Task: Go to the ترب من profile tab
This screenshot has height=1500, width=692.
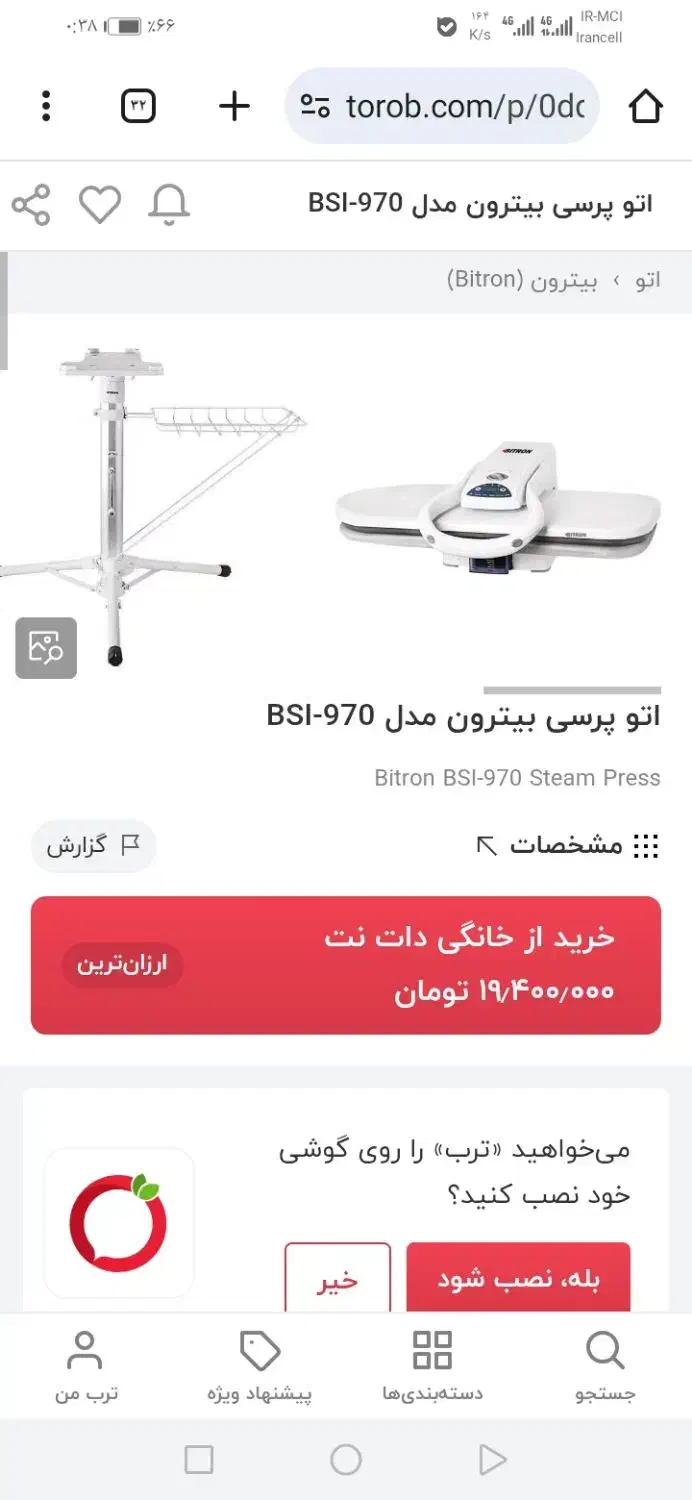Action: (86, 1366)
